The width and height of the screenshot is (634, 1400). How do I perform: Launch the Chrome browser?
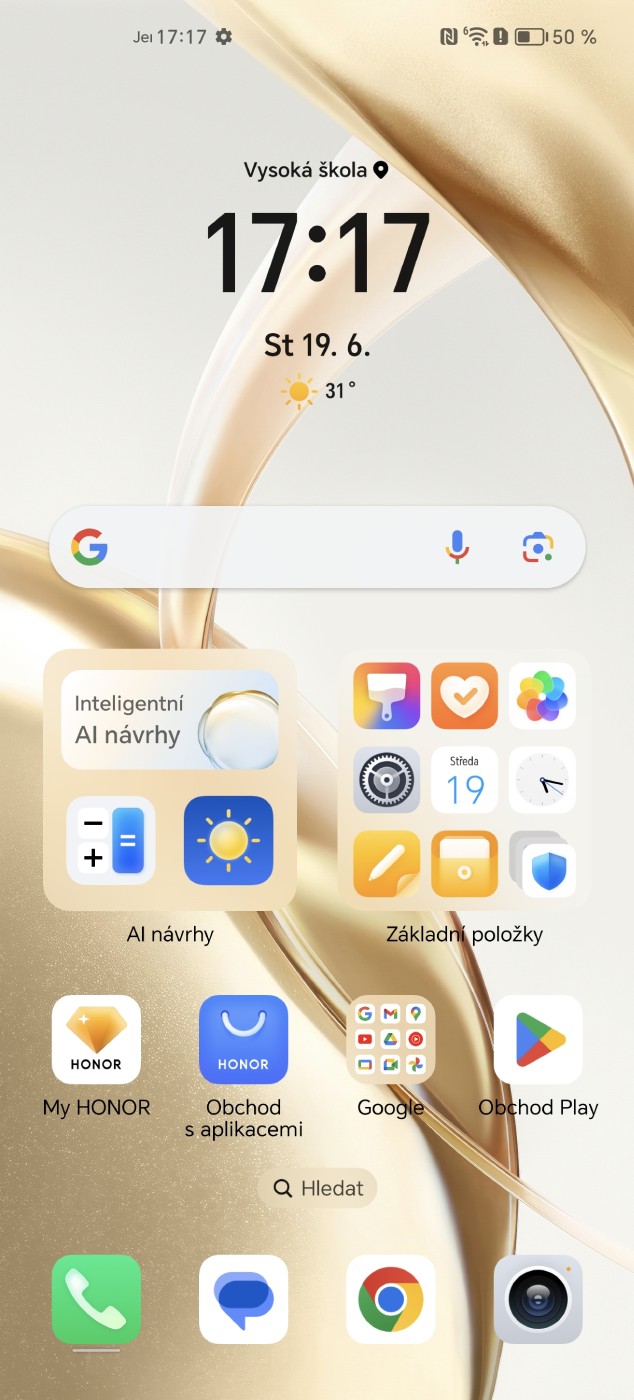(x=391, y=1299)
